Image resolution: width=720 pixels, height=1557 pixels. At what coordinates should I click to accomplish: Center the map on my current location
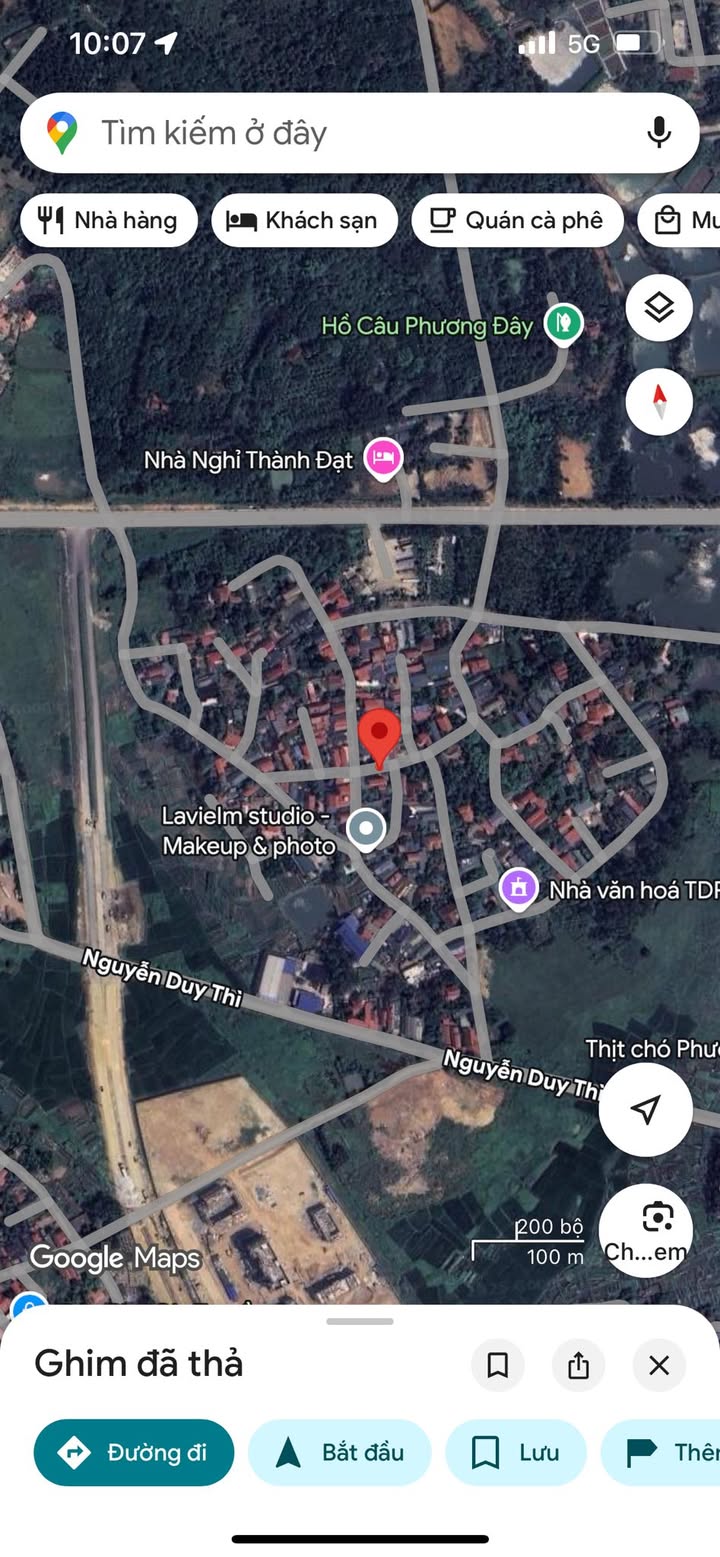coord(646,1109)
